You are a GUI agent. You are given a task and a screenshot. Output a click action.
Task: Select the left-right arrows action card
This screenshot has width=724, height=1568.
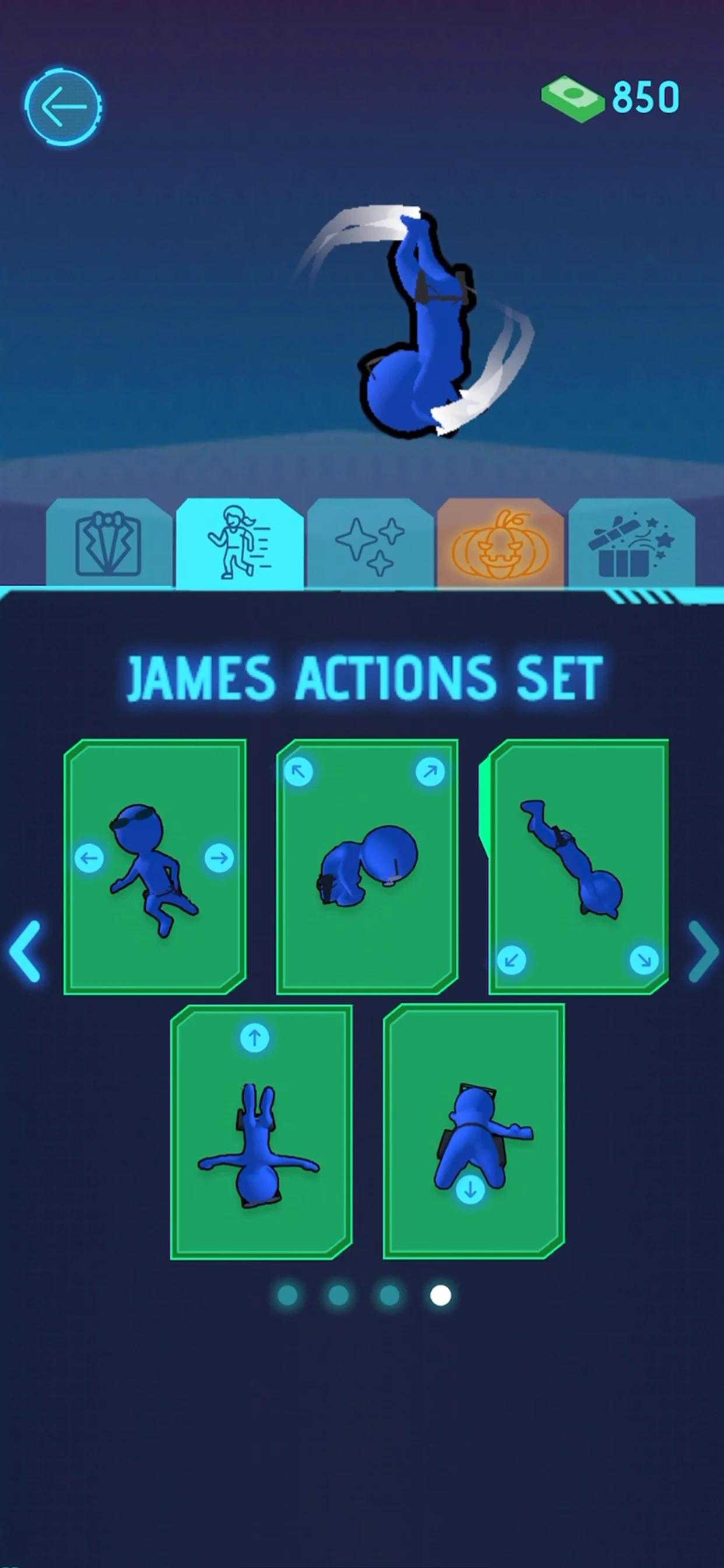click(x=154, y=867)
